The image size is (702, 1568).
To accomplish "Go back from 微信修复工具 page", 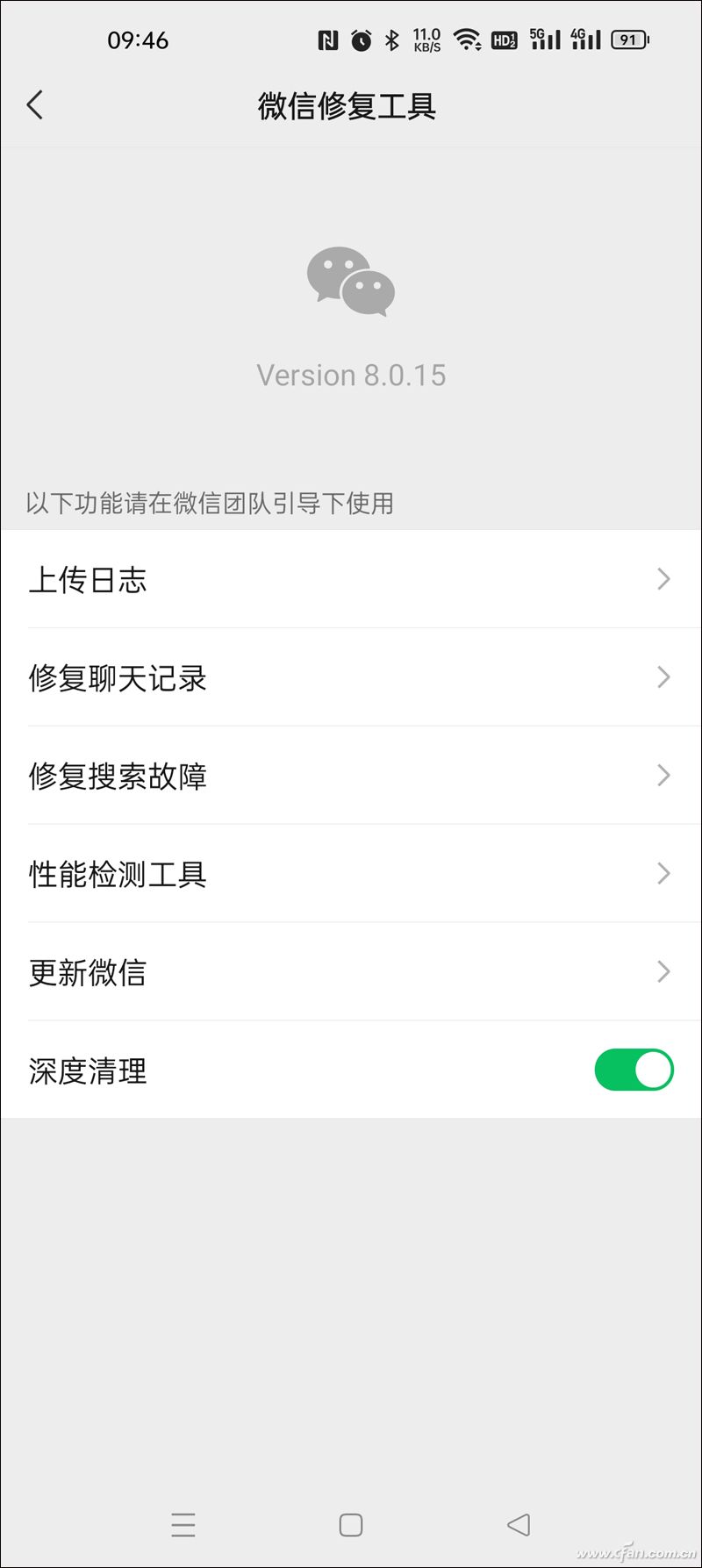I will pos(35,105).
